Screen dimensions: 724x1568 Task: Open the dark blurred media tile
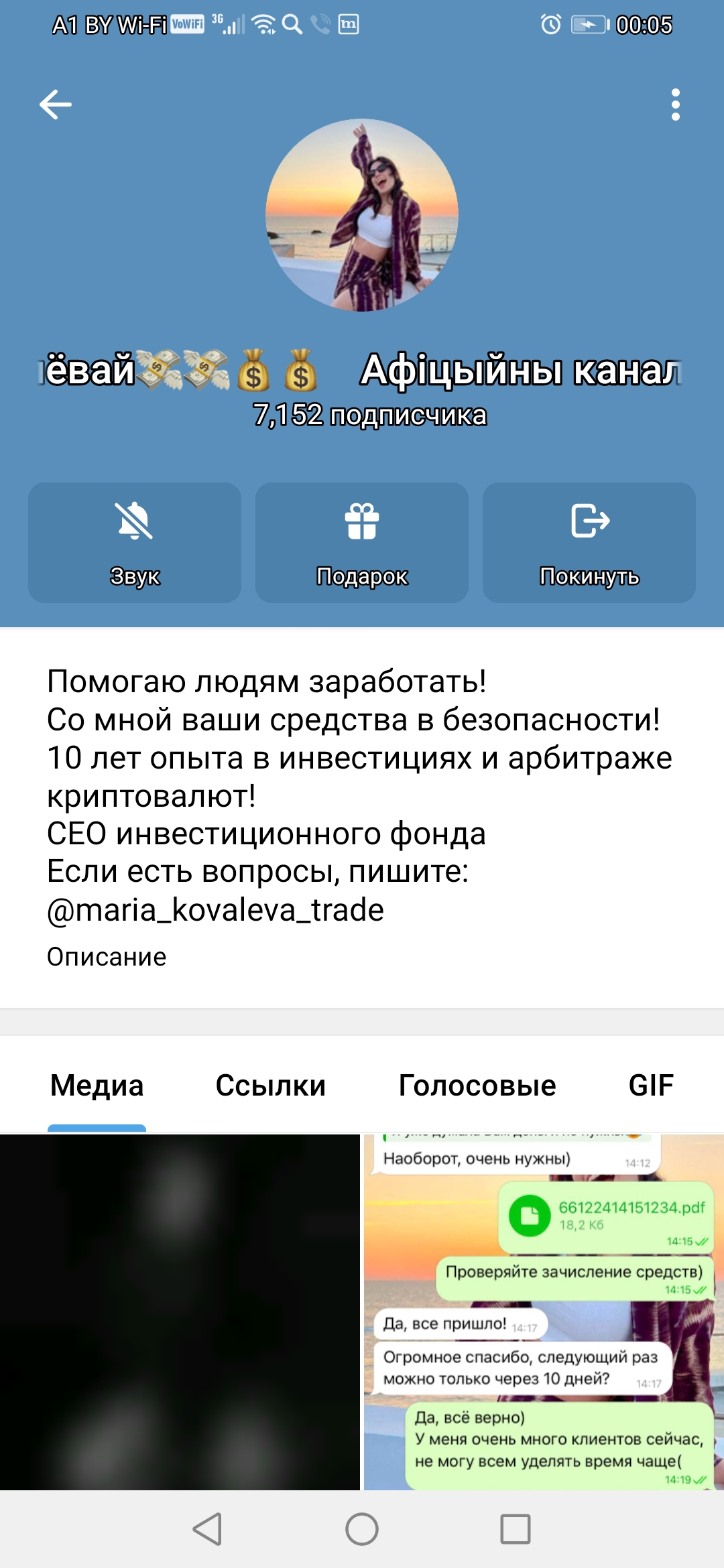click(180, 1312)
